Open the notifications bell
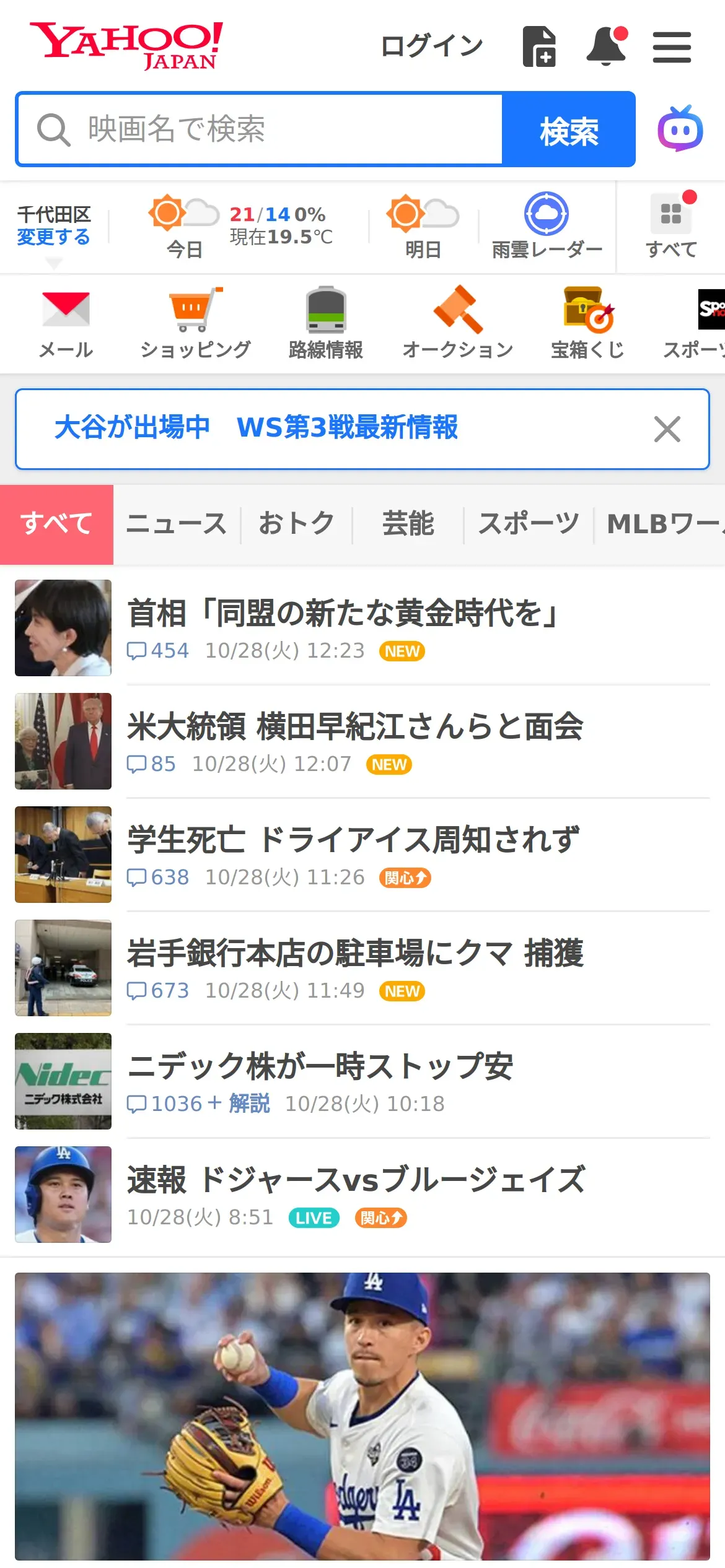This screenshot has width=725, height=1568. pos(606,46)
